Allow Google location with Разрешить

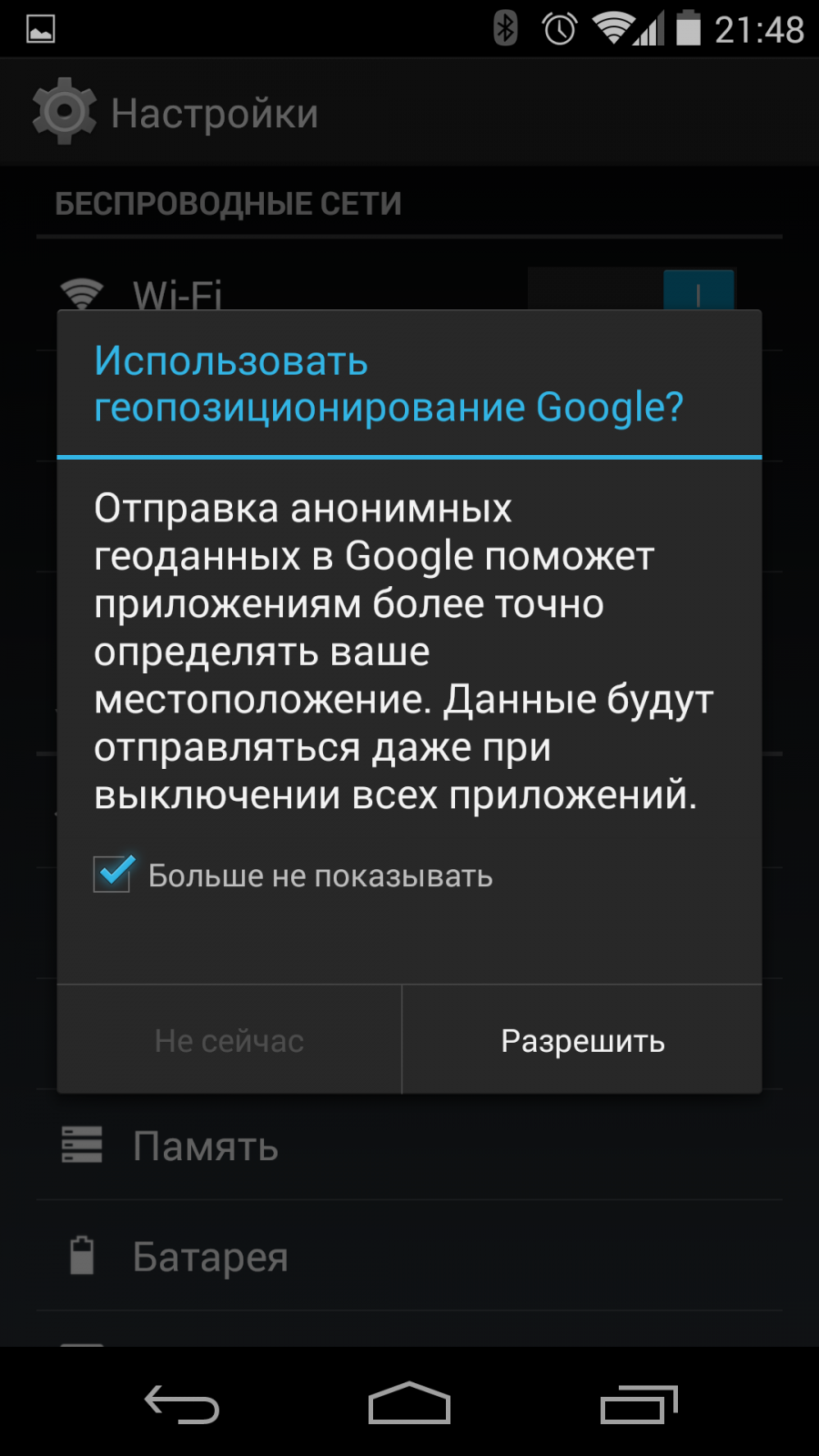(x=582, y=1040)
